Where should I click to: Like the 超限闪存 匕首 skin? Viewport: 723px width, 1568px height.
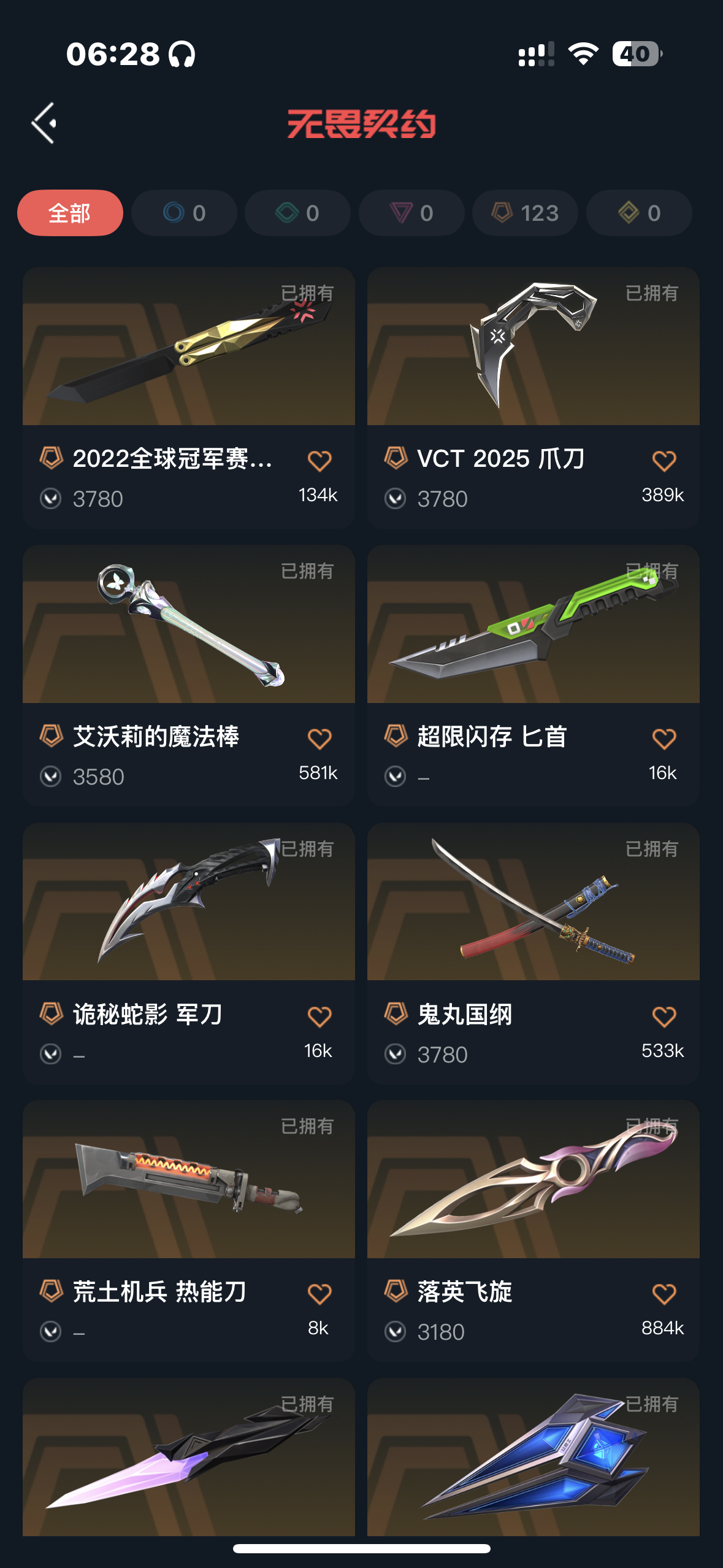point(664,739)
